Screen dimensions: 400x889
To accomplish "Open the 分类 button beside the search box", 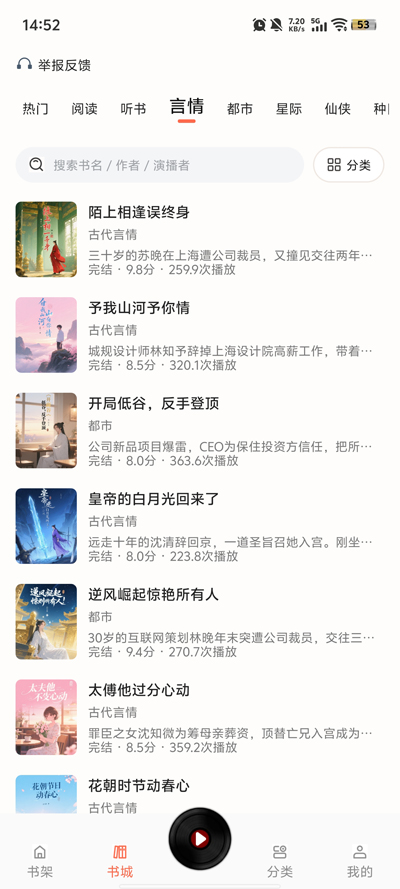I will click(349, 165).
